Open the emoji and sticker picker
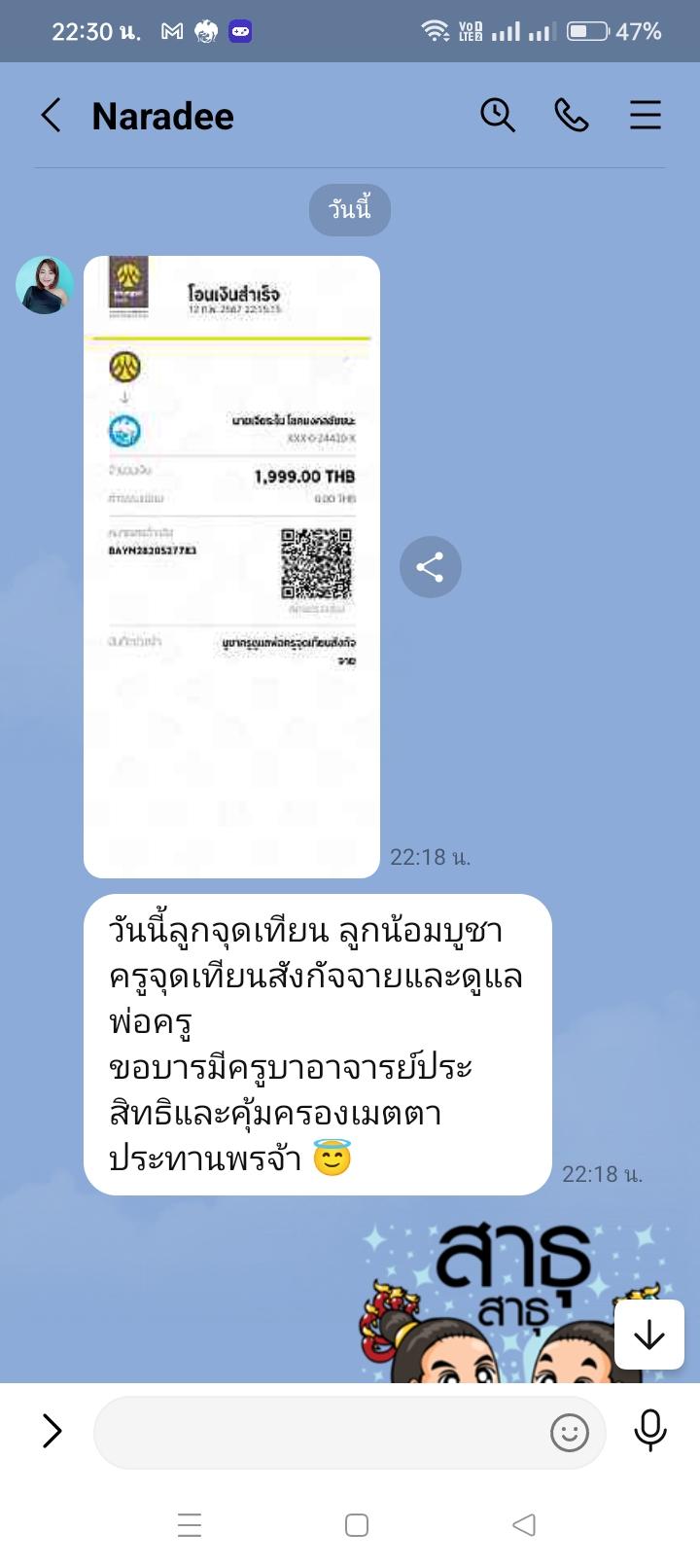Viewport: 700px width, 1568px height. coord(569,1432)
